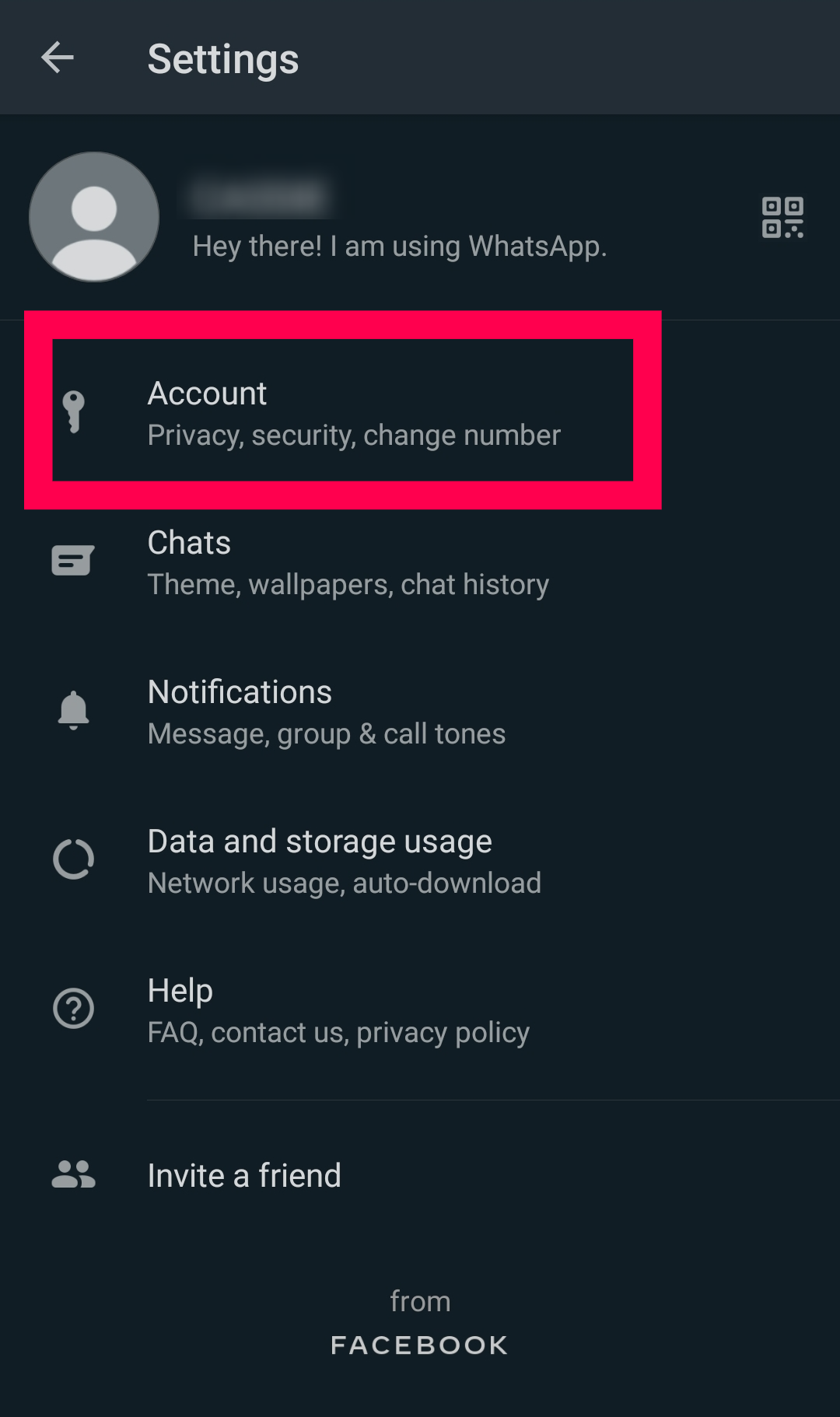Screen dimensions: 840x1417
Task: Tap the people icon next to Invite a friend
Action: point(73,1174)
